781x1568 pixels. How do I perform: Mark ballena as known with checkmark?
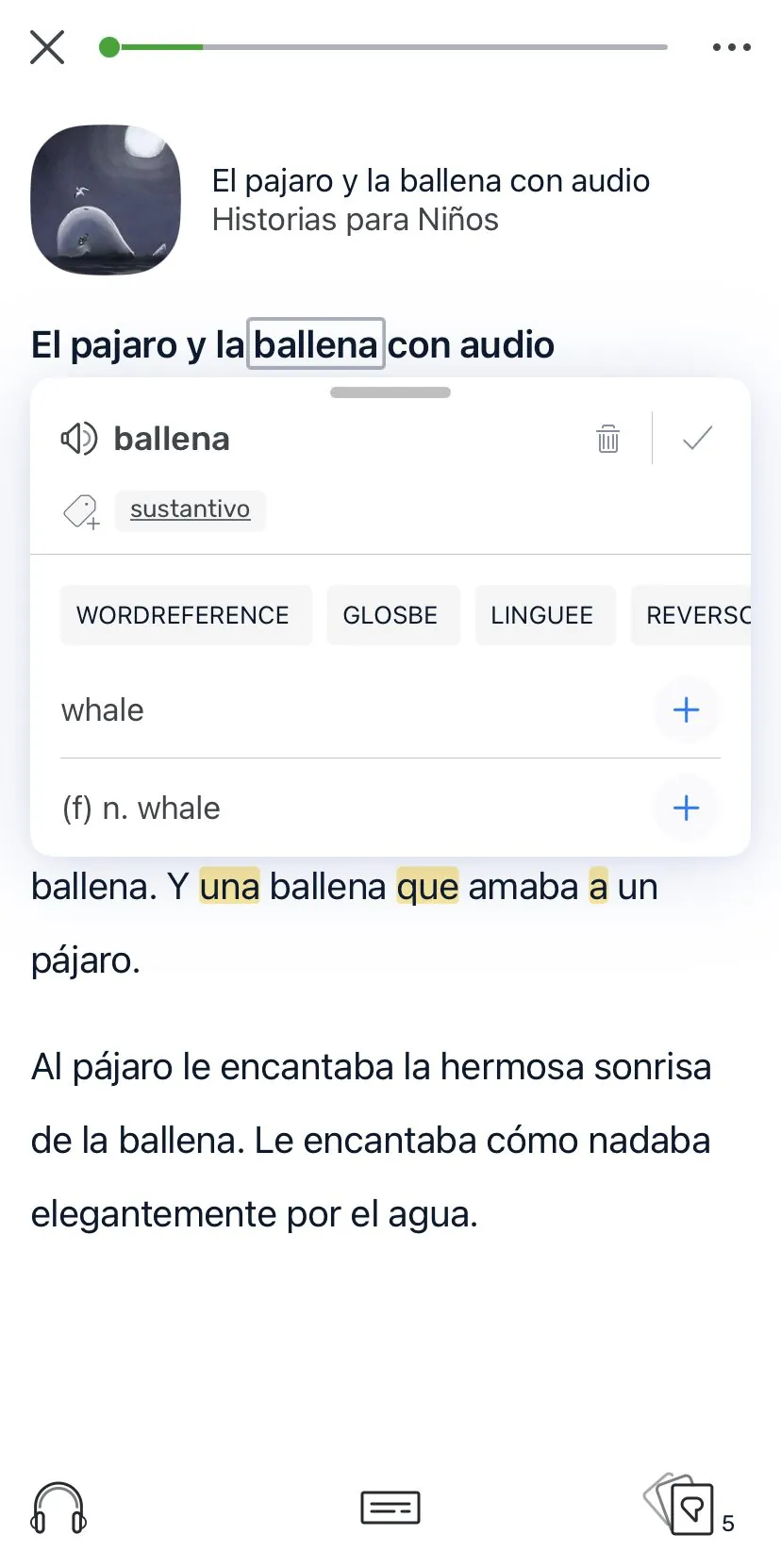click(x=697, y=438)
